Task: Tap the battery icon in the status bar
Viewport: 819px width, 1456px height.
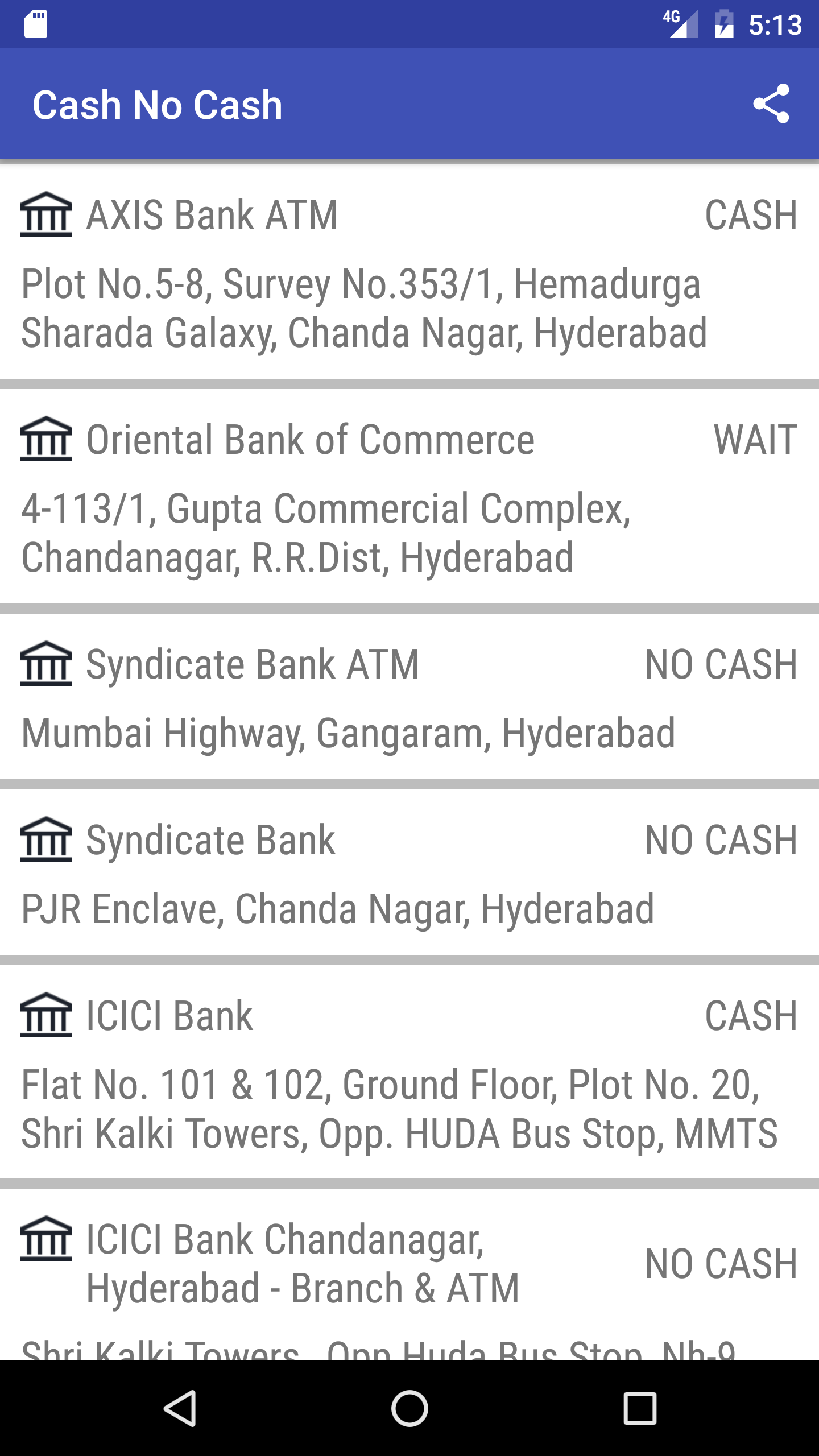Action: (x=723, y=24)
